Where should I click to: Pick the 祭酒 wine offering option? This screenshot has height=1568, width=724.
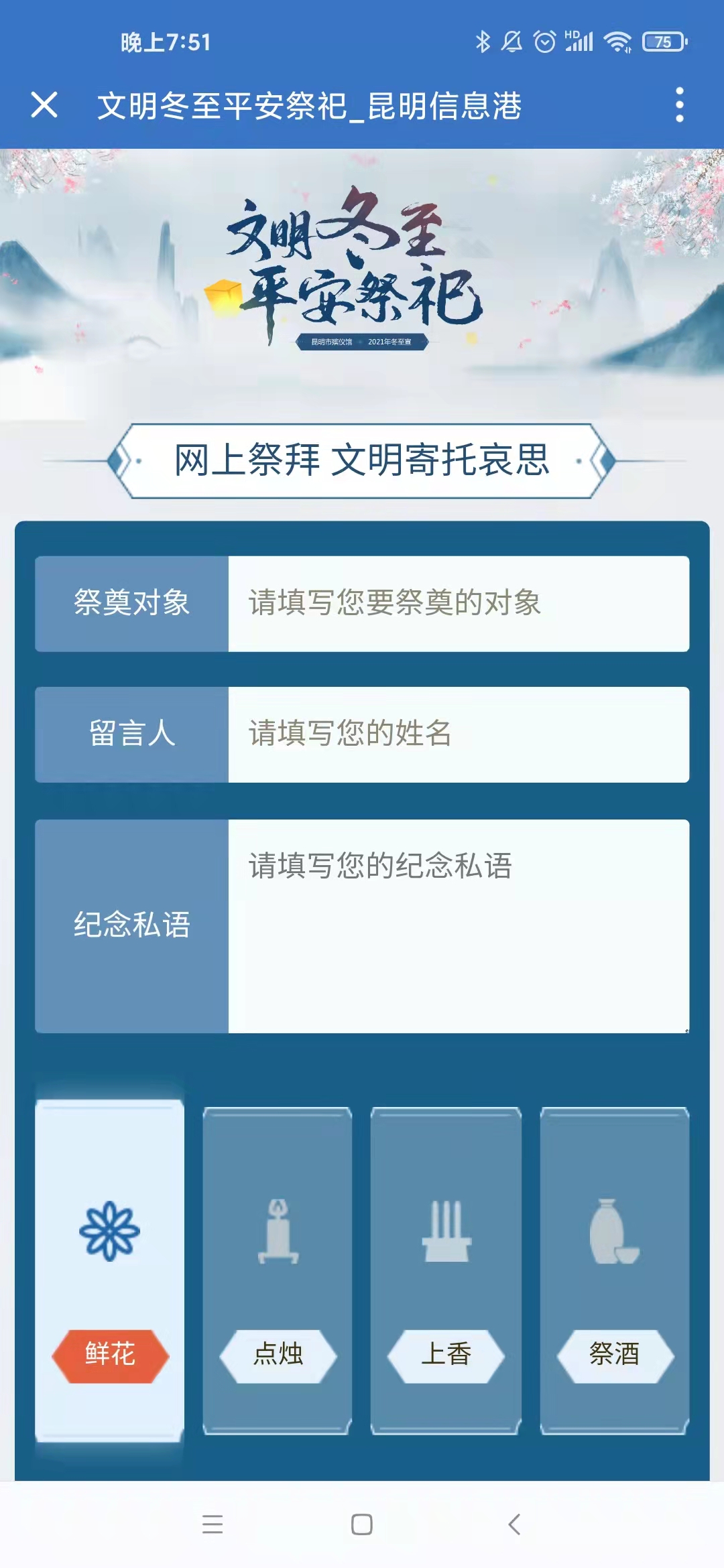pyautogui.click(x=615, y=1270)
